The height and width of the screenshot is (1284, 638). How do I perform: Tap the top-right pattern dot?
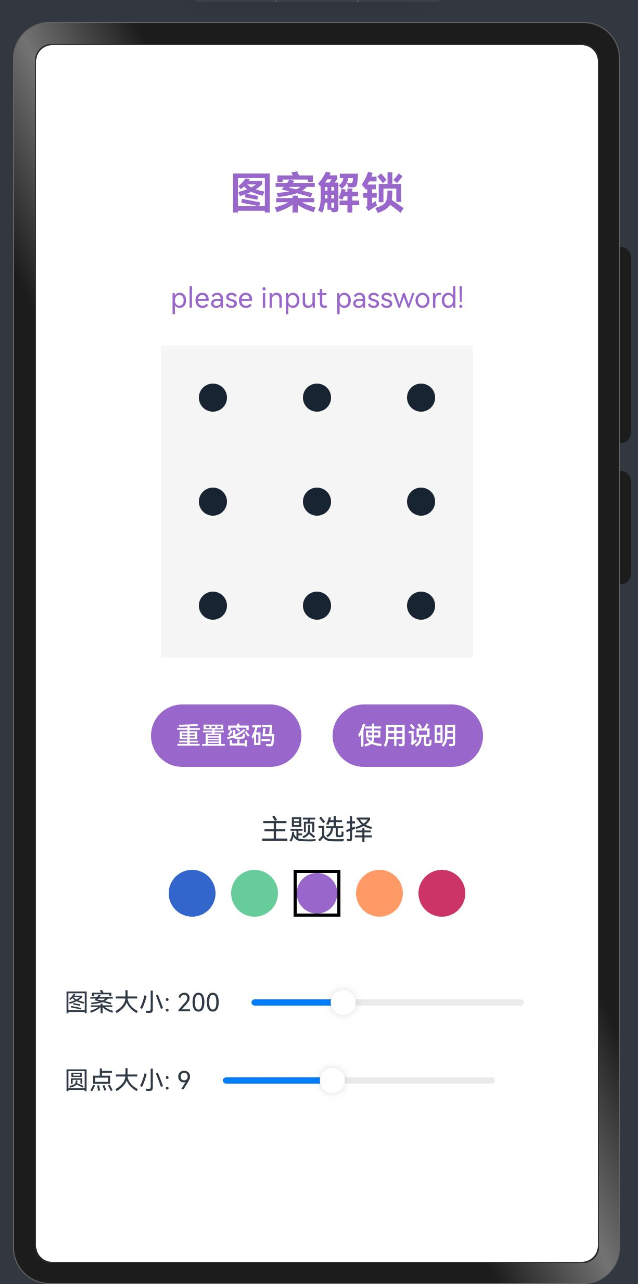pos(421,398)
